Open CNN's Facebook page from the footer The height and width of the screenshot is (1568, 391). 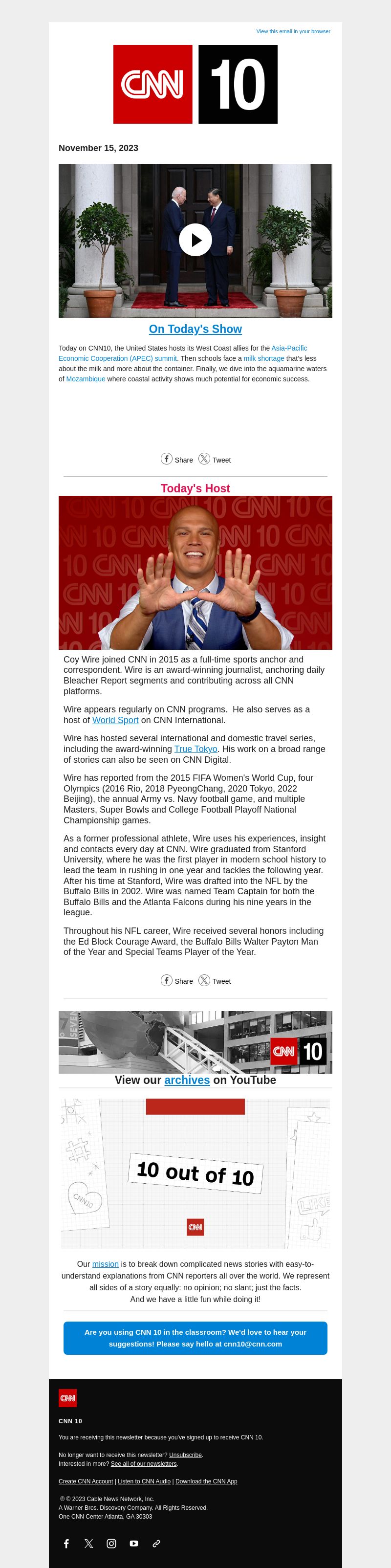pyautogui.click(x=67, y=1544)
